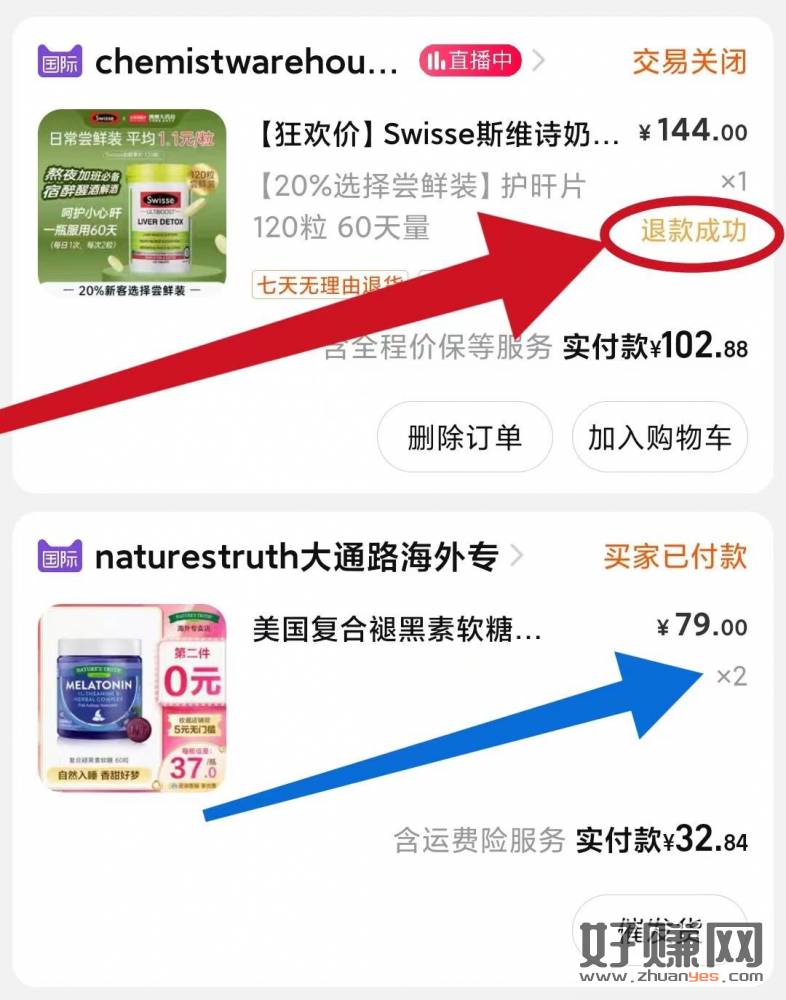Tap the 直播中 live badge
This screenshot has width=786, height=1000.
[470, 61]
